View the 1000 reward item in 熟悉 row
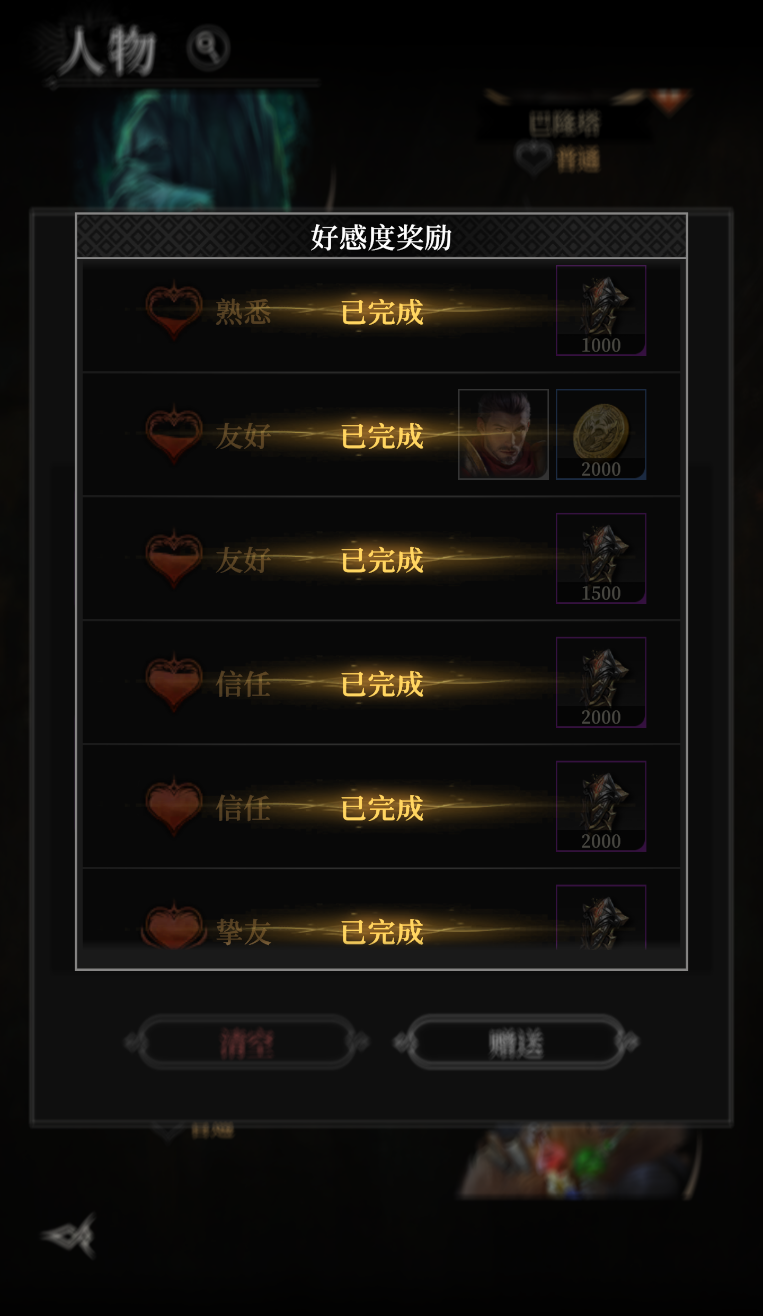The height and width of the screenshot is (1316, 763). (x=601, y=310)
